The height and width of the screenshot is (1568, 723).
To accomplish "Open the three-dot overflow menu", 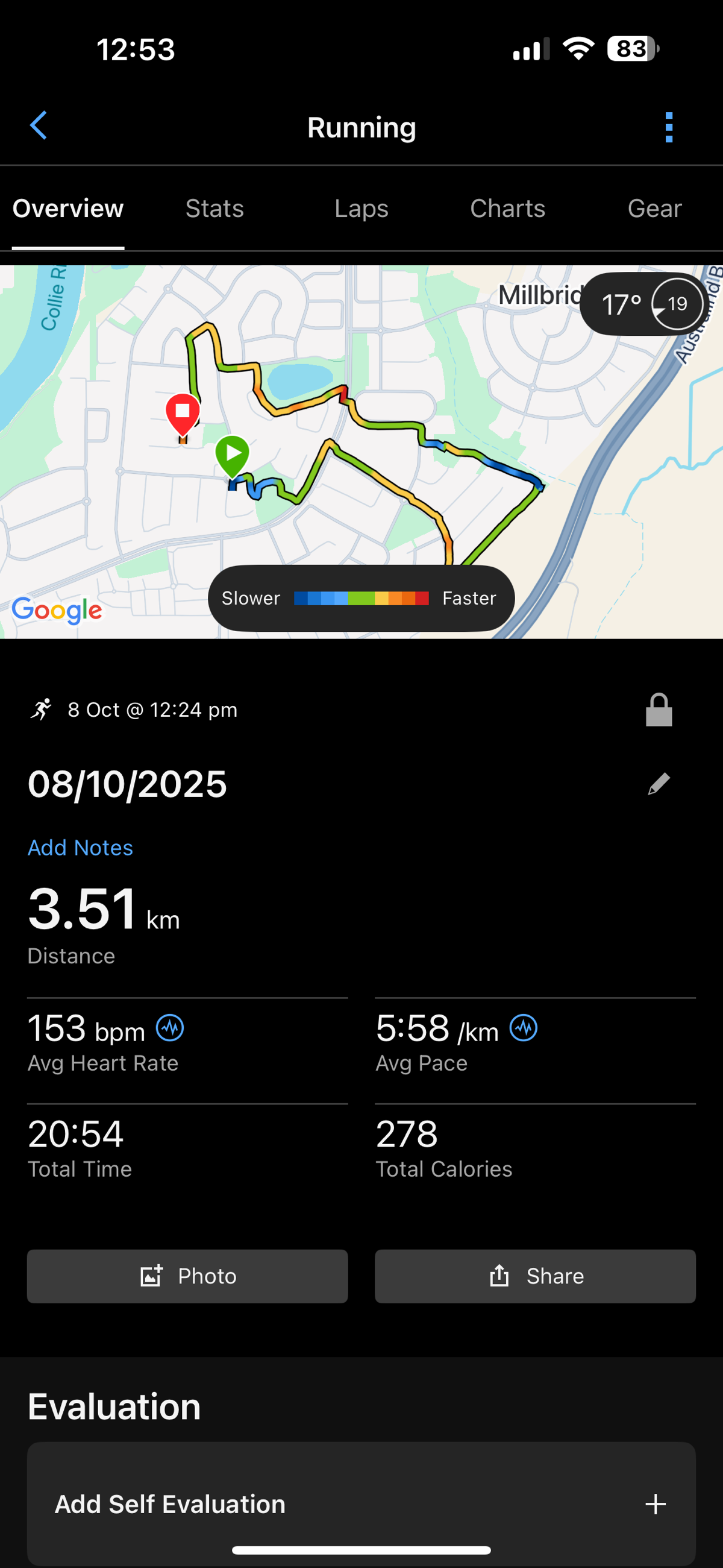I will [669, 127].
